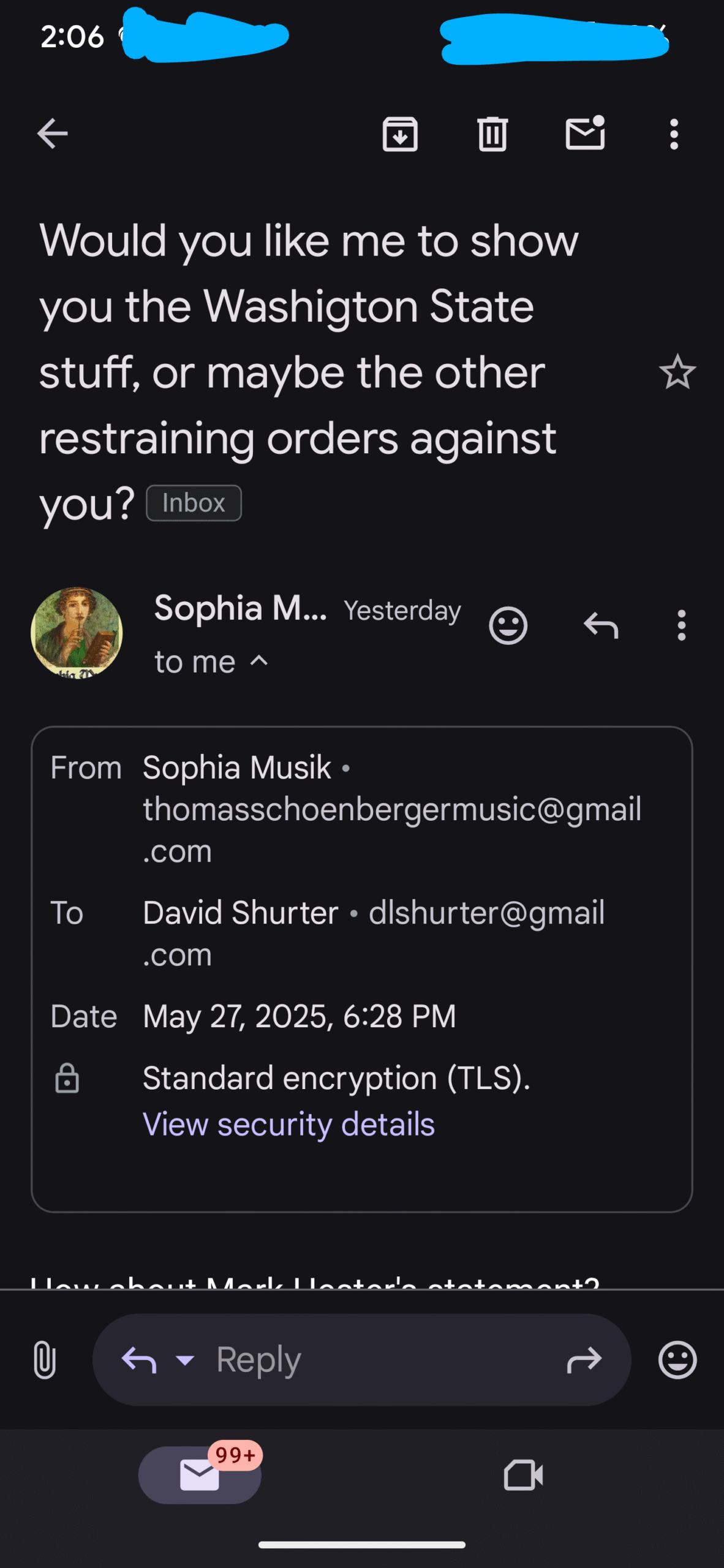Open the message's three-dot options
724x1568 pixels.
[681, 625]
